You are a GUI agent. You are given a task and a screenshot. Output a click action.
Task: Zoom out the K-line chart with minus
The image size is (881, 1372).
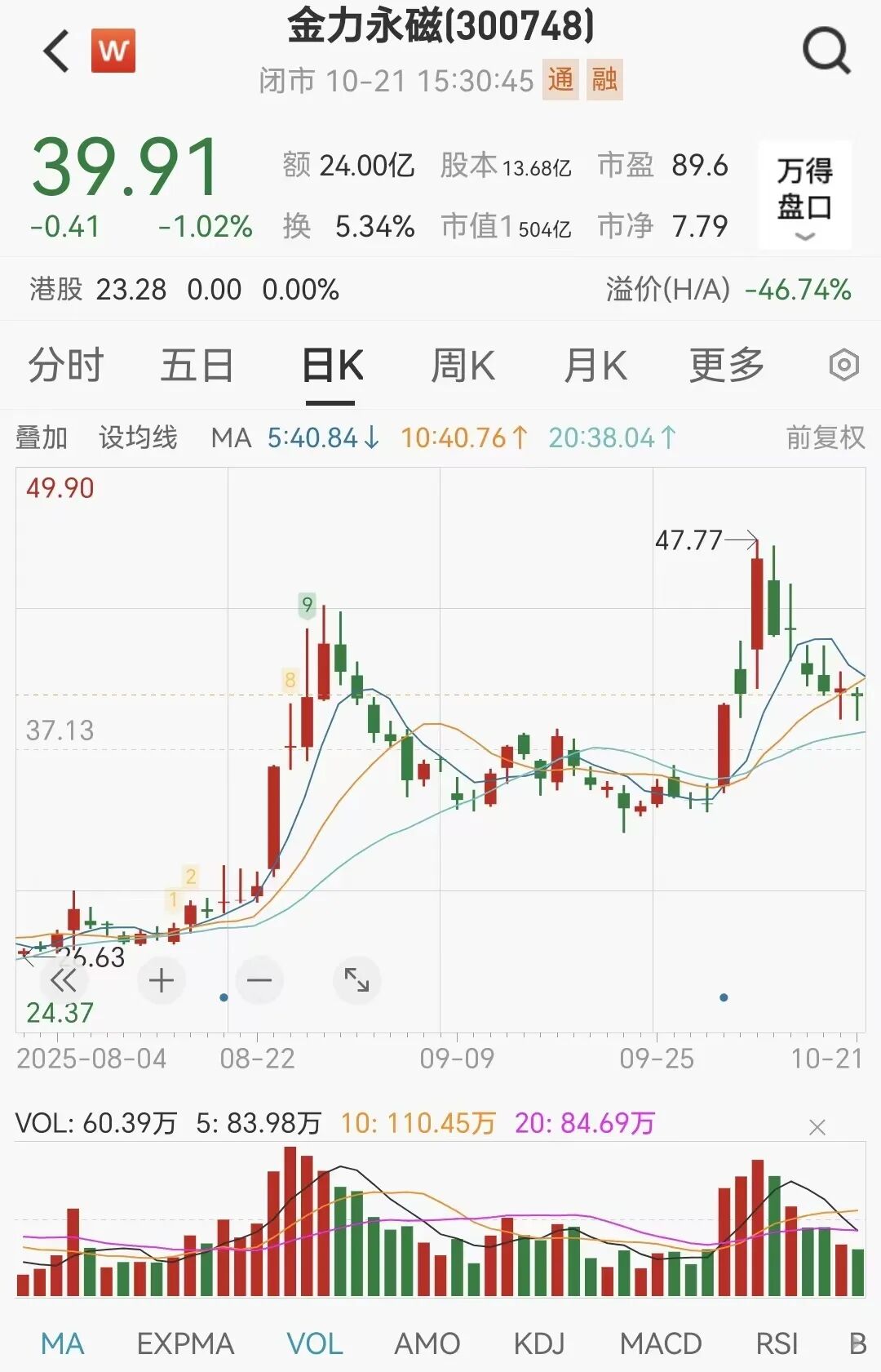[259, 979]
